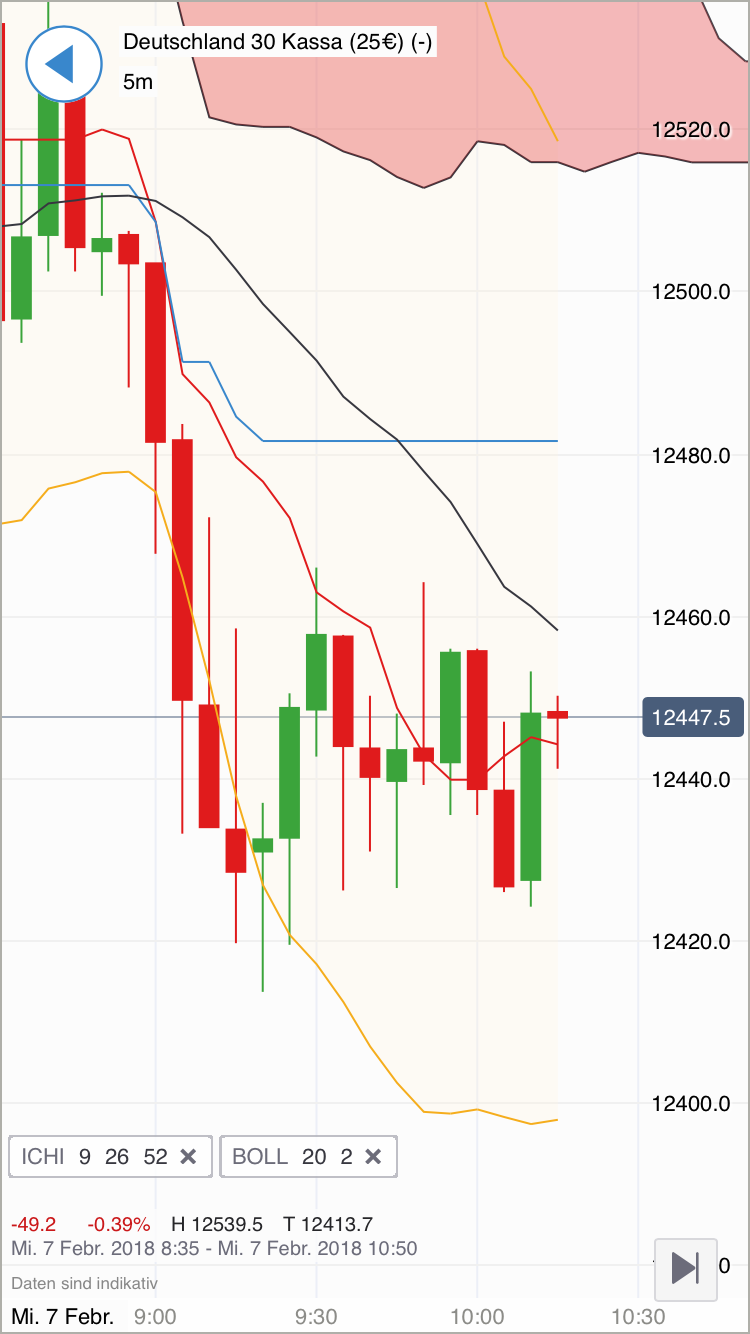Screen dimensions: 750x1334
Task: Open the 5m timeframe selector
Action: tap(137, 82)
